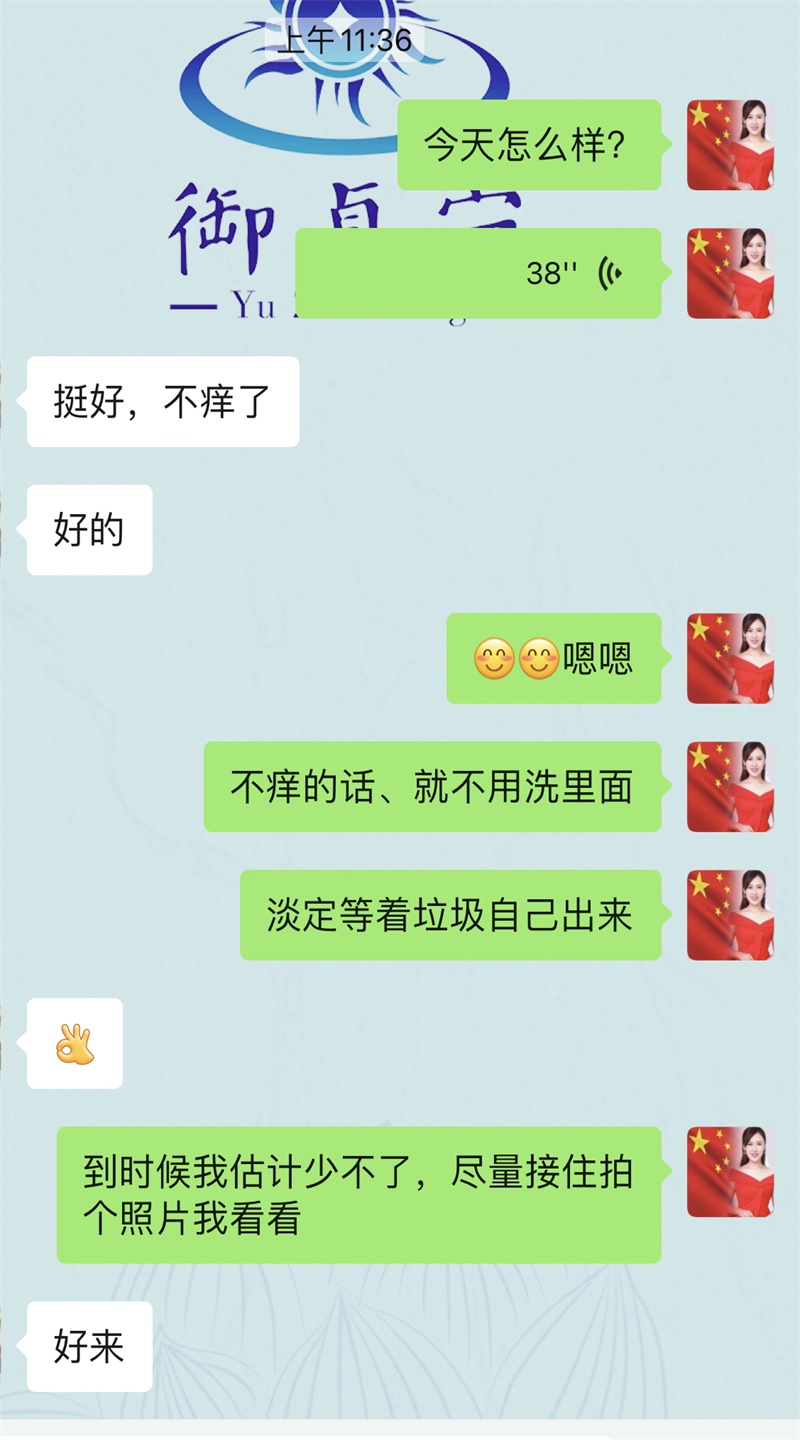Tap the avatar next to 嗯嗯 message
The image size is (800, 1440).
point(730,658)
